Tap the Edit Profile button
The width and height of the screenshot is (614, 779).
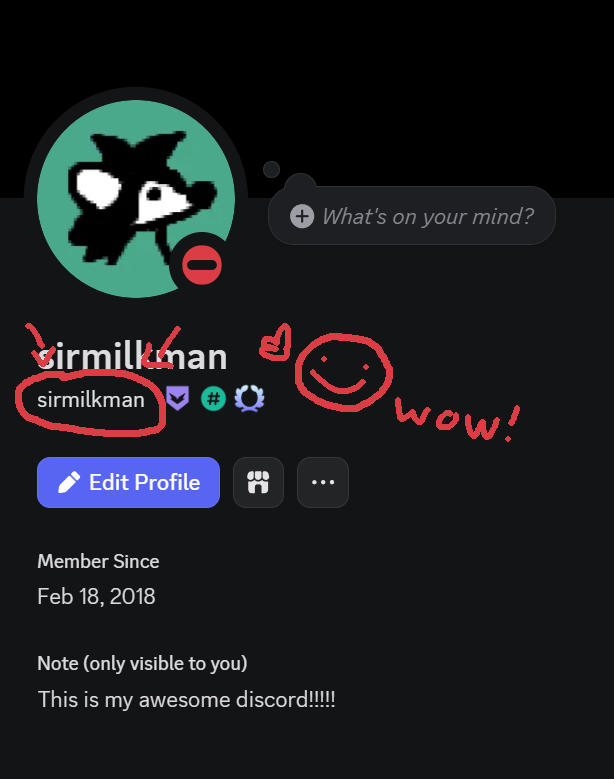click(x=128, y=482)
